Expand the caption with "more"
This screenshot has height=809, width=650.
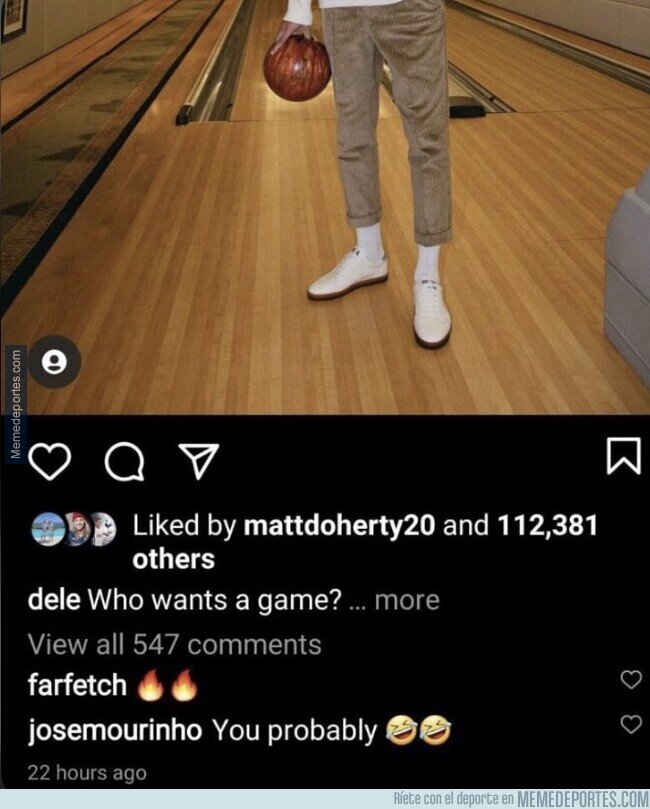point(407,600)
